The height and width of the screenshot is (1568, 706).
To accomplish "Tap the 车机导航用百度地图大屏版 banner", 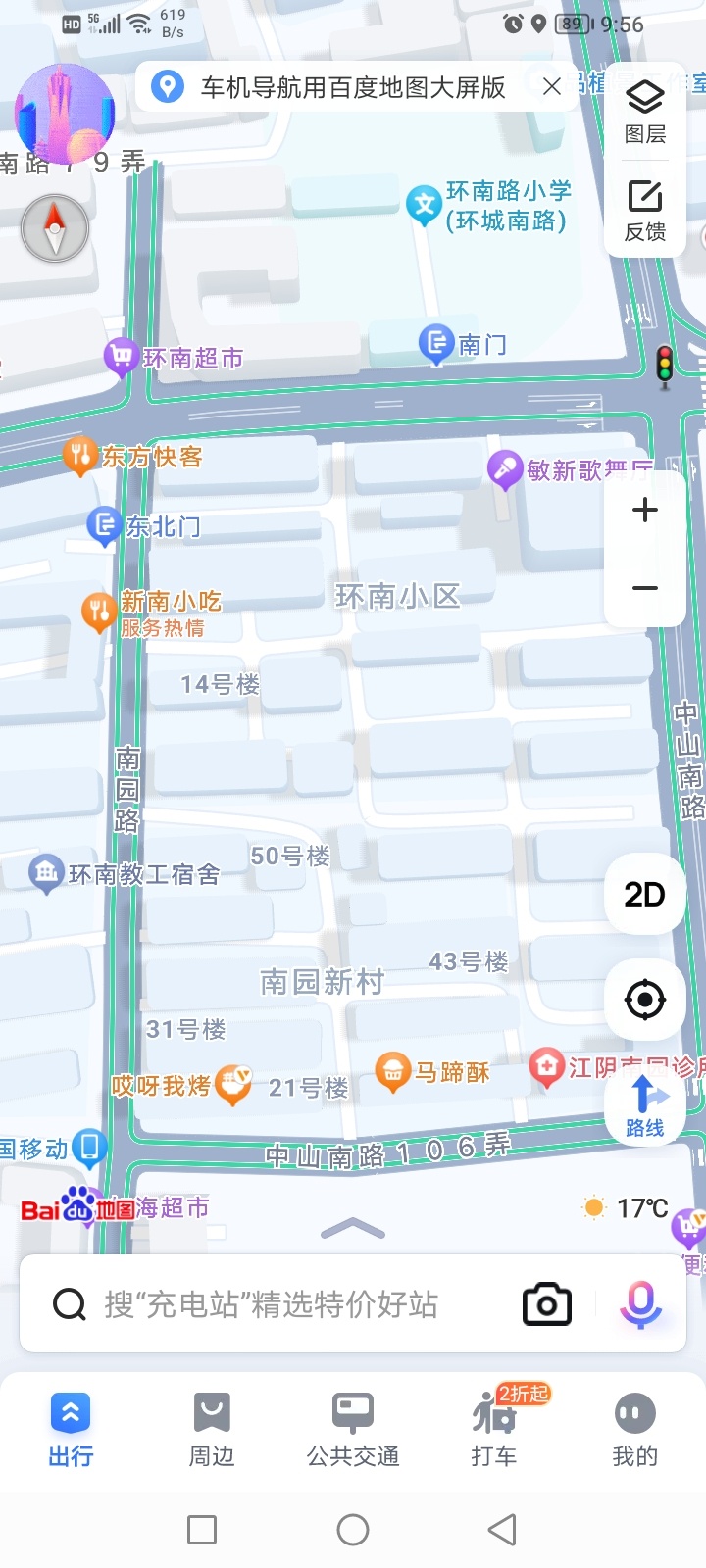I will (x=353, y=87).
